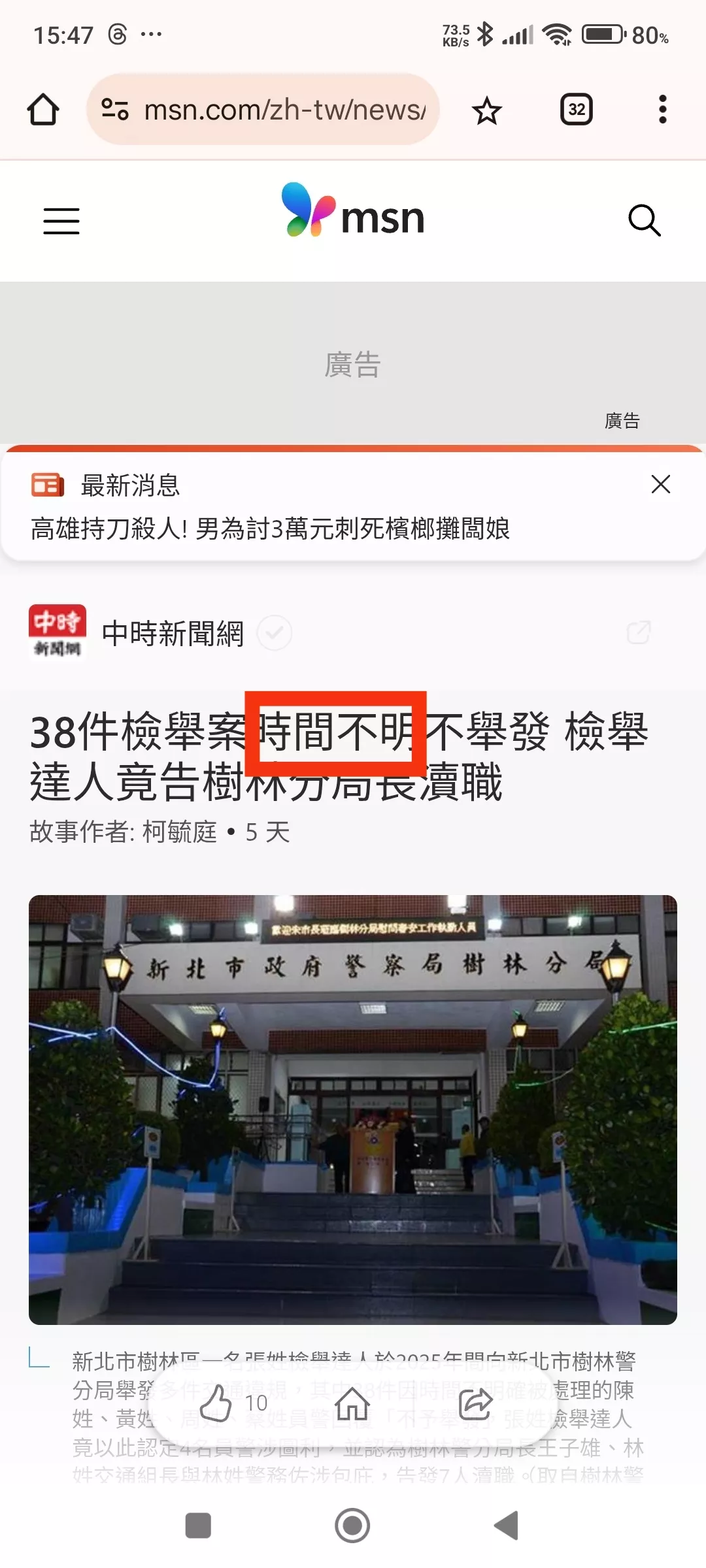Tap the floating bar home icon

tap(352, 1403)
